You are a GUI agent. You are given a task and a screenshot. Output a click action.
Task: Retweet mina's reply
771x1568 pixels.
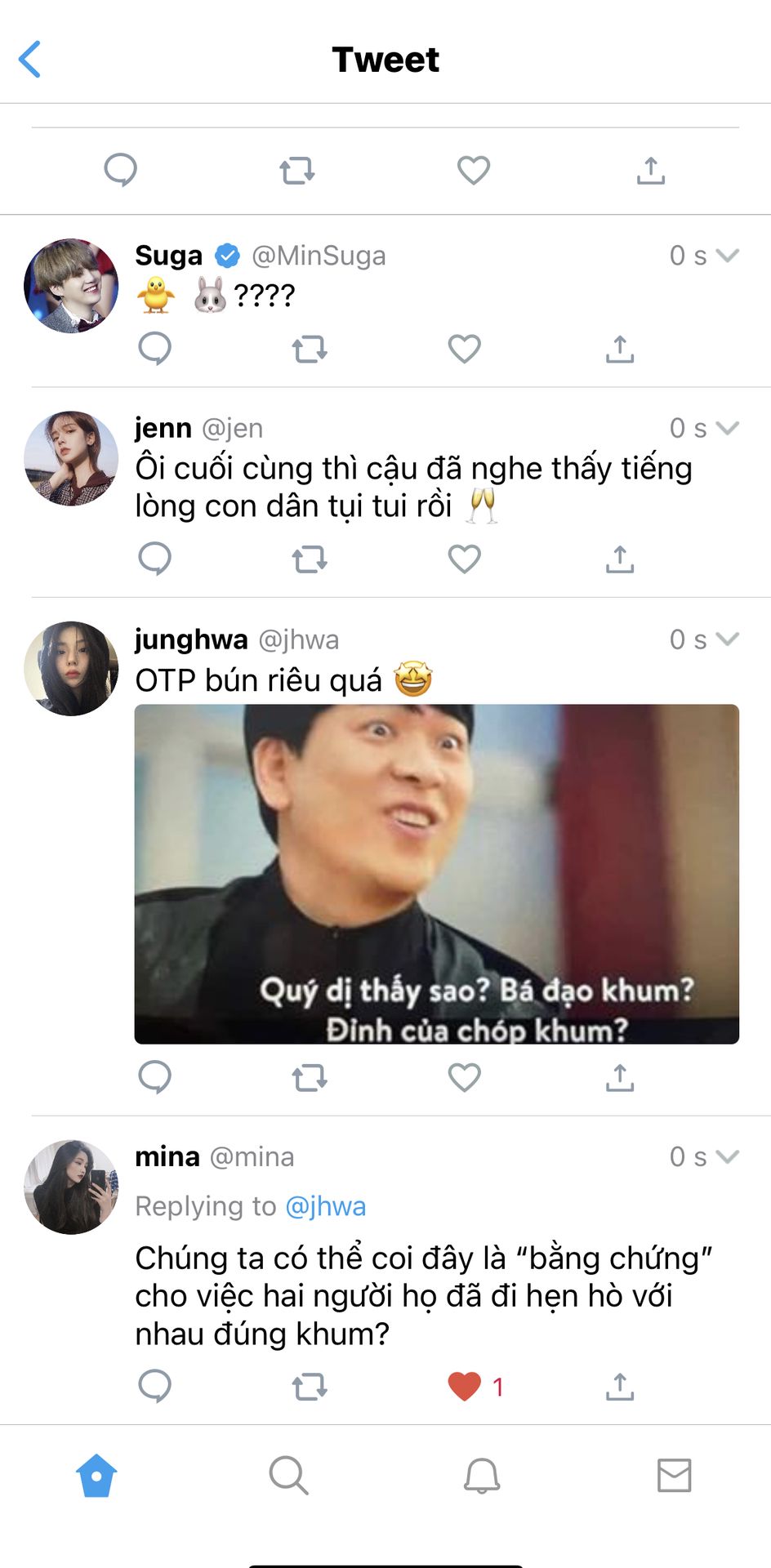tap(310, 1386)
